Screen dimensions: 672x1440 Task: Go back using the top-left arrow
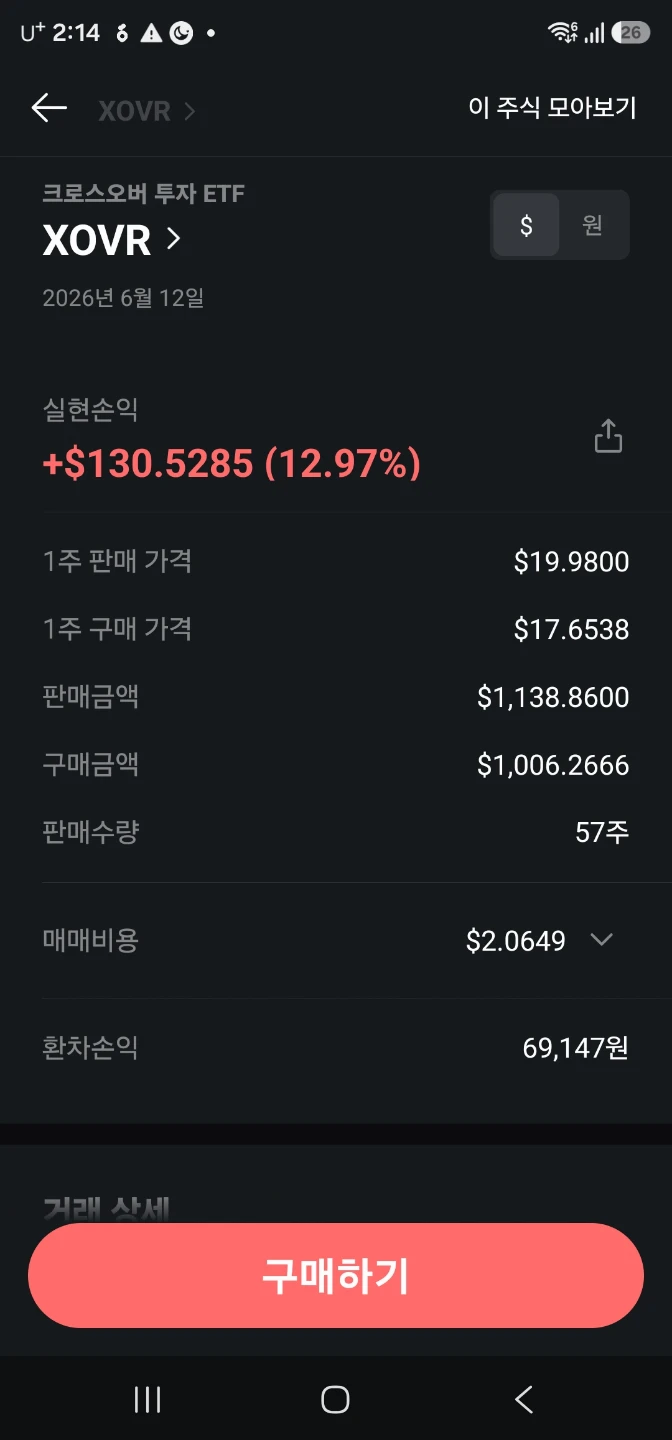(x=49, y=108)
